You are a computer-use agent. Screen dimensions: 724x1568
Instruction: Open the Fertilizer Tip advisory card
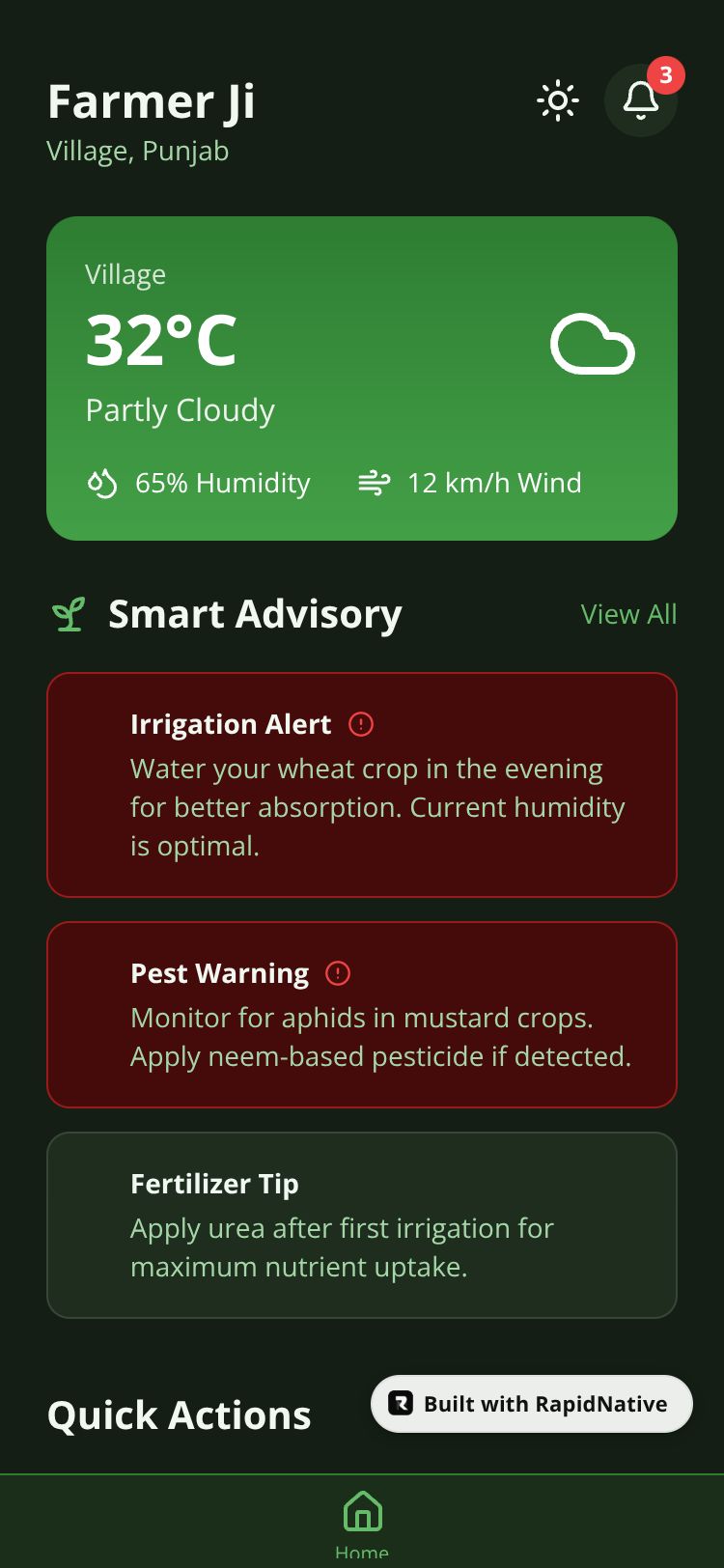[362, 1225]
